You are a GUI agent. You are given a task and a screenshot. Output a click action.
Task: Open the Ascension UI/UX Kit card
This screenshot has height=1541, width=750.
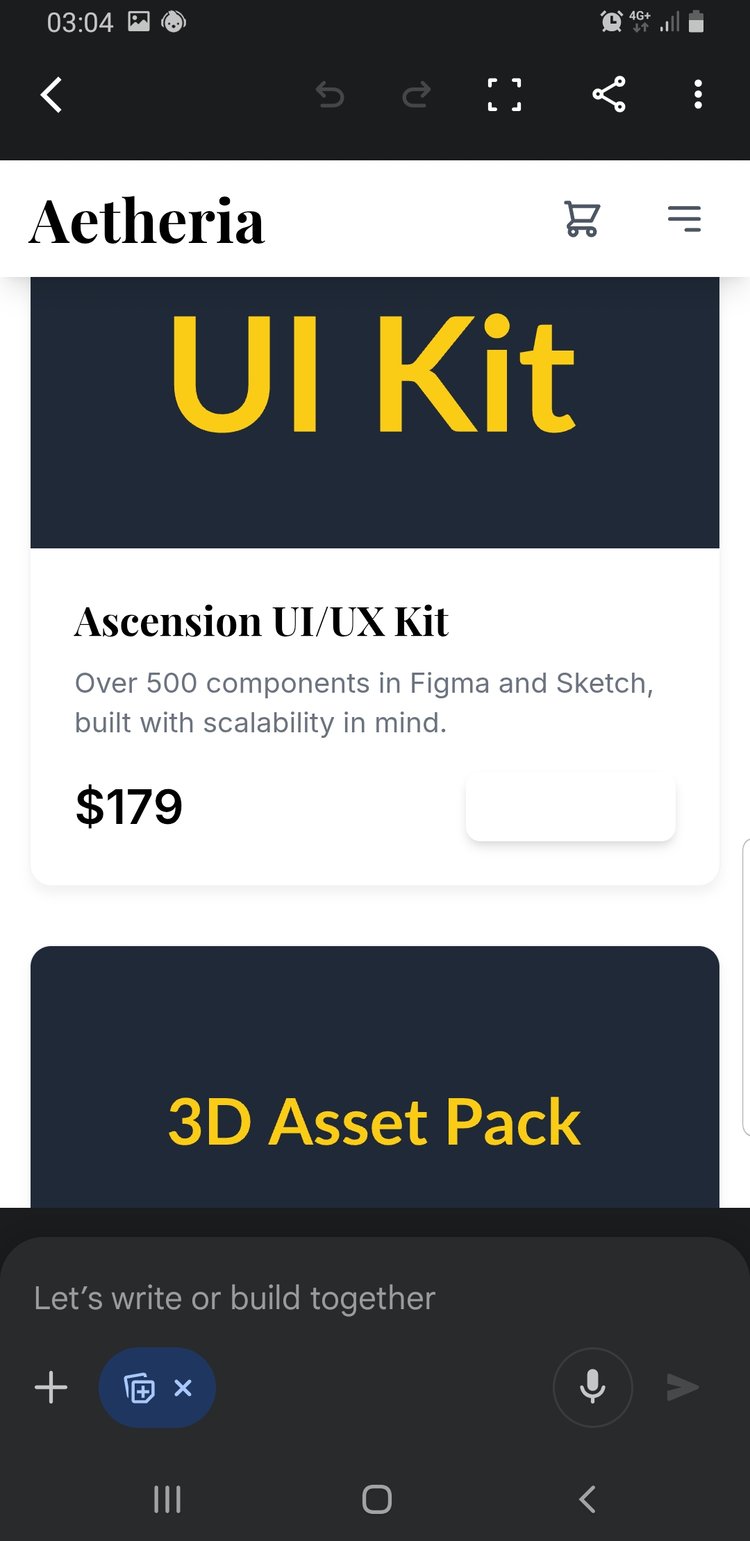click(262, 622)
